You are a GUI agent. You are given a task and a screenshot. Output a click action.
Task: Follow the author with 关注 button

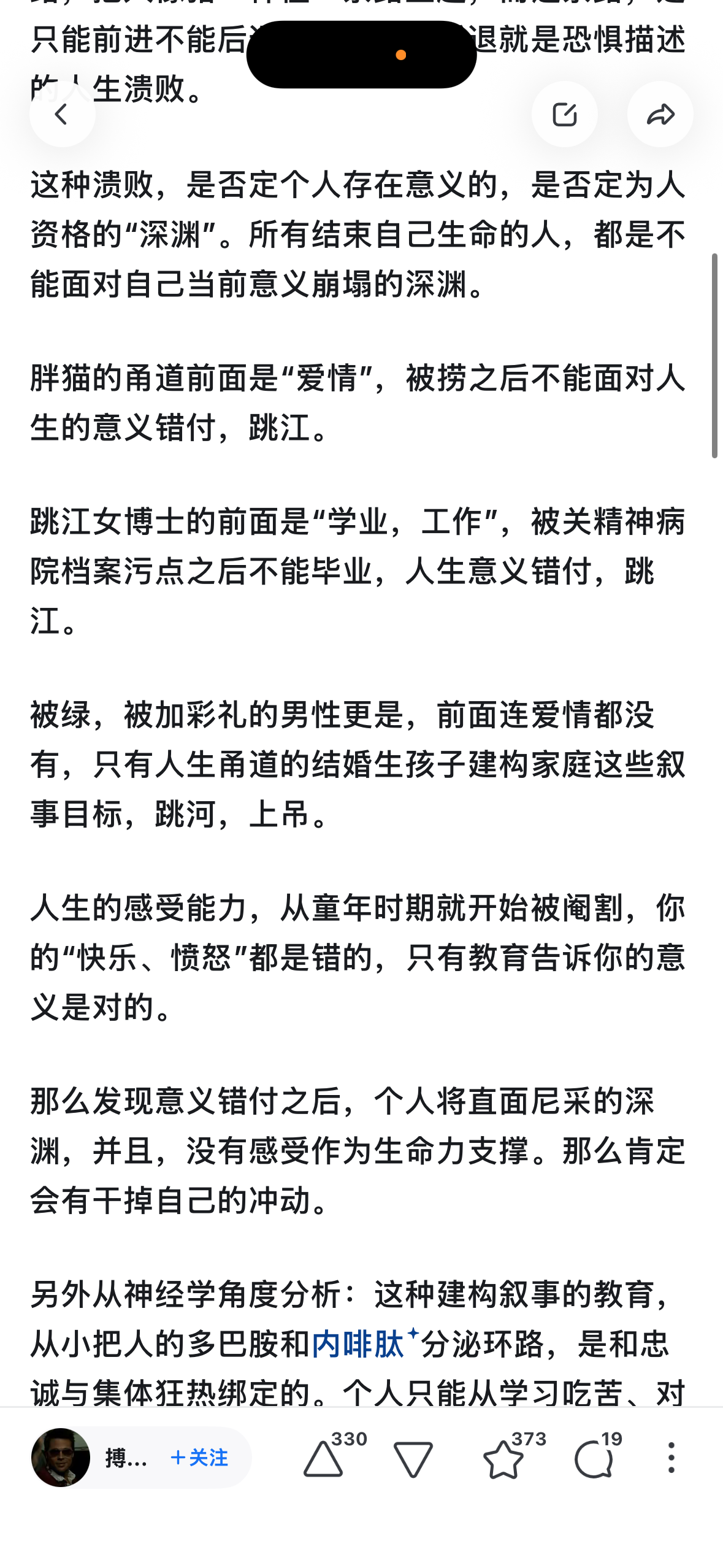pos(199,1458)
